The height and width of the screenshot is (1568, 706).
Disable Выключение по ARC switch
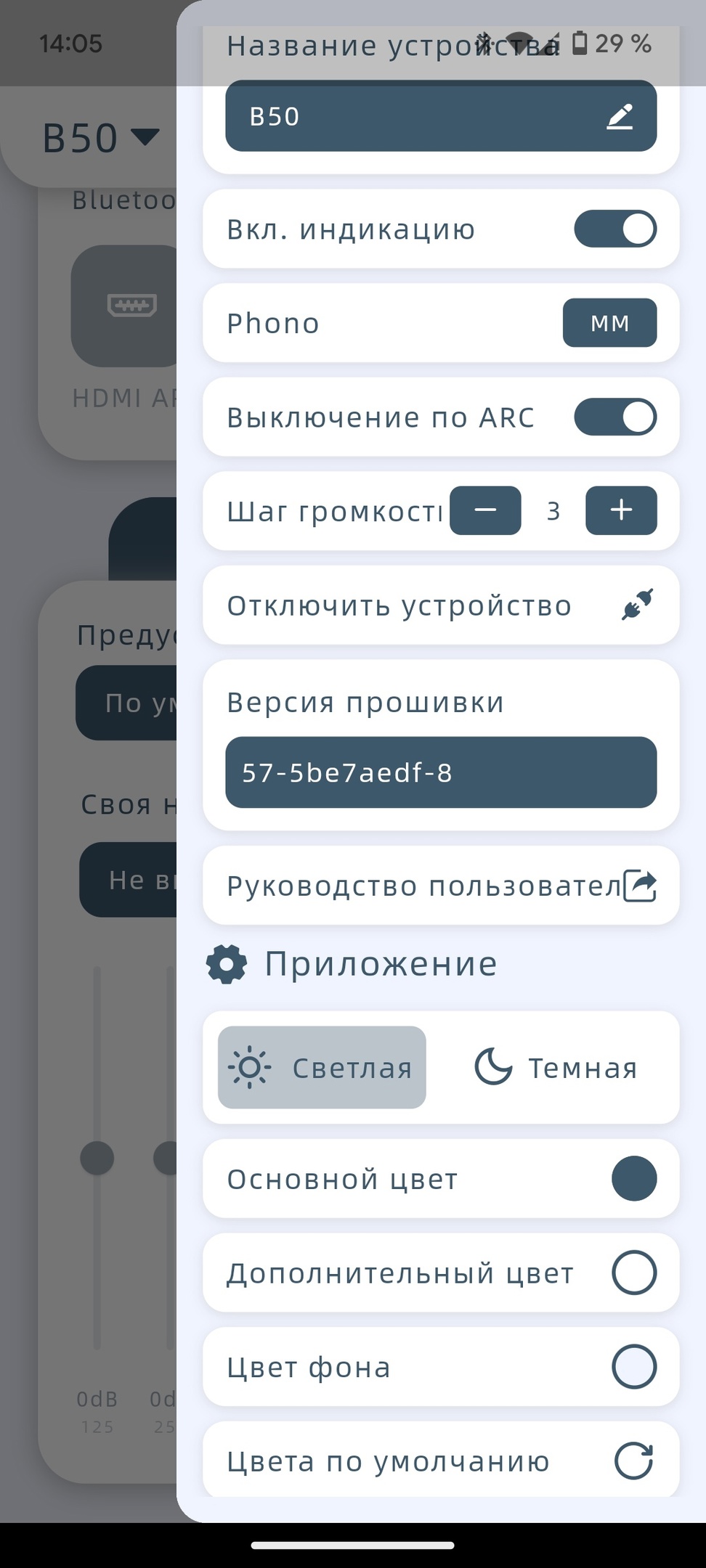614,417
